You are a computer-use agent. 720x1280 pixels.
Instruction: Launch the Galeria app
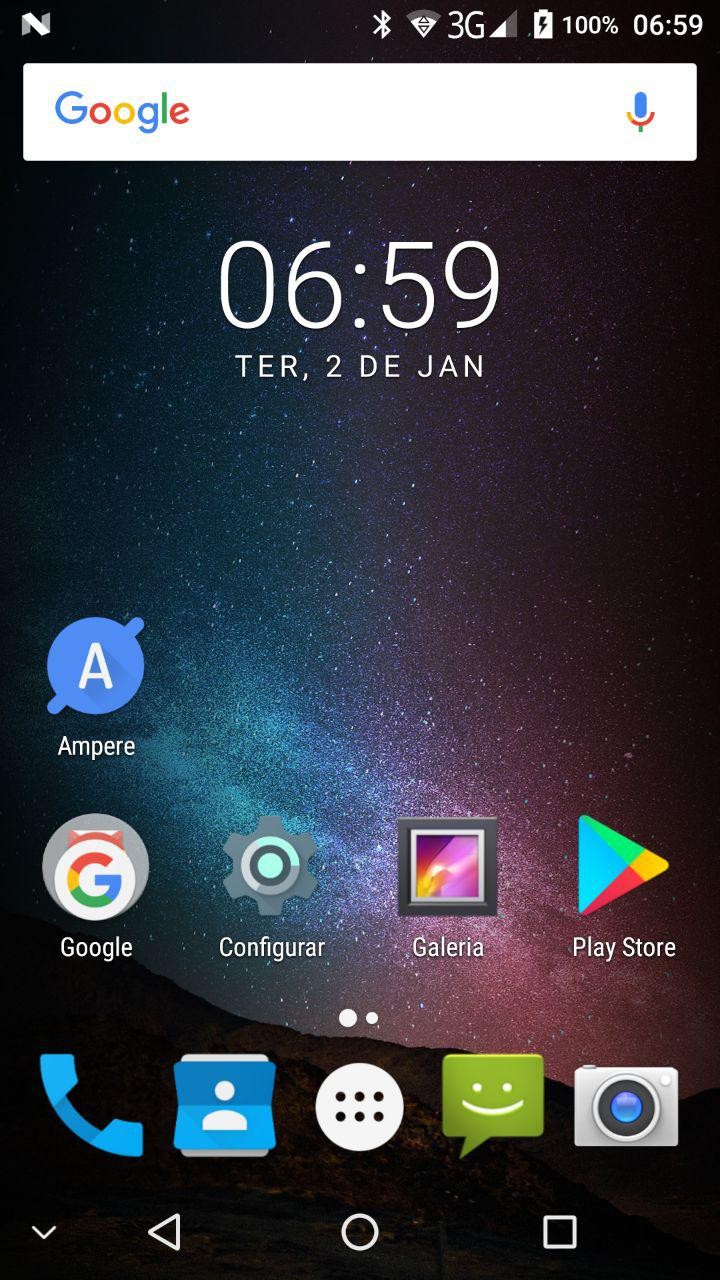447,867
